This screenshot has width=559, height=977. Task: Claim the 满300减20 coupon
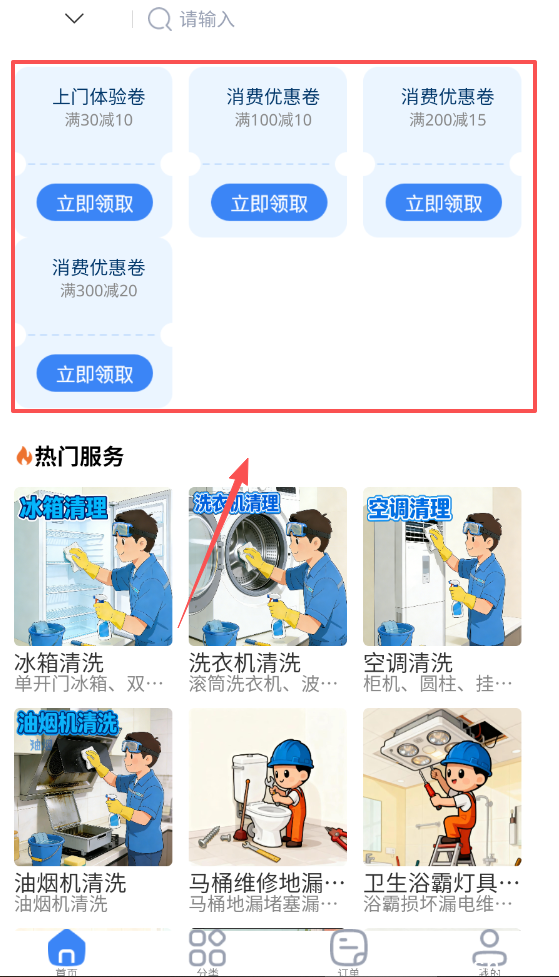tap(95, 374)
